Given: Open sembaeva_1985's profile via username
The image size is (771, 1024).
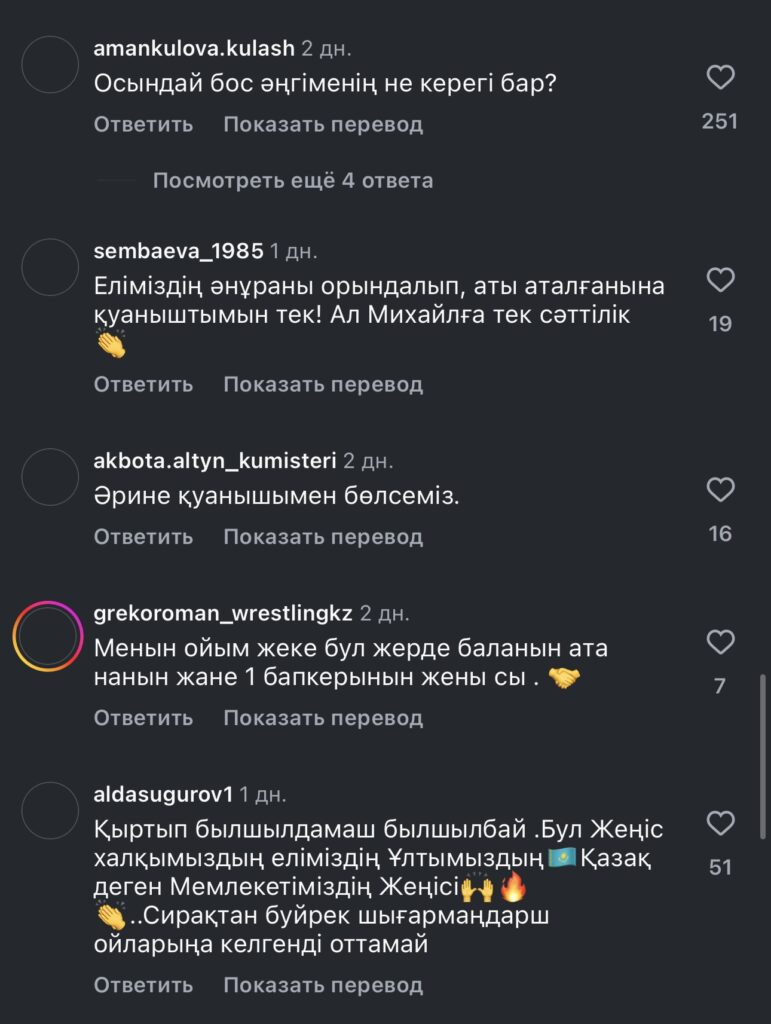Looking at the screenshot, I should tap(178, 250).
